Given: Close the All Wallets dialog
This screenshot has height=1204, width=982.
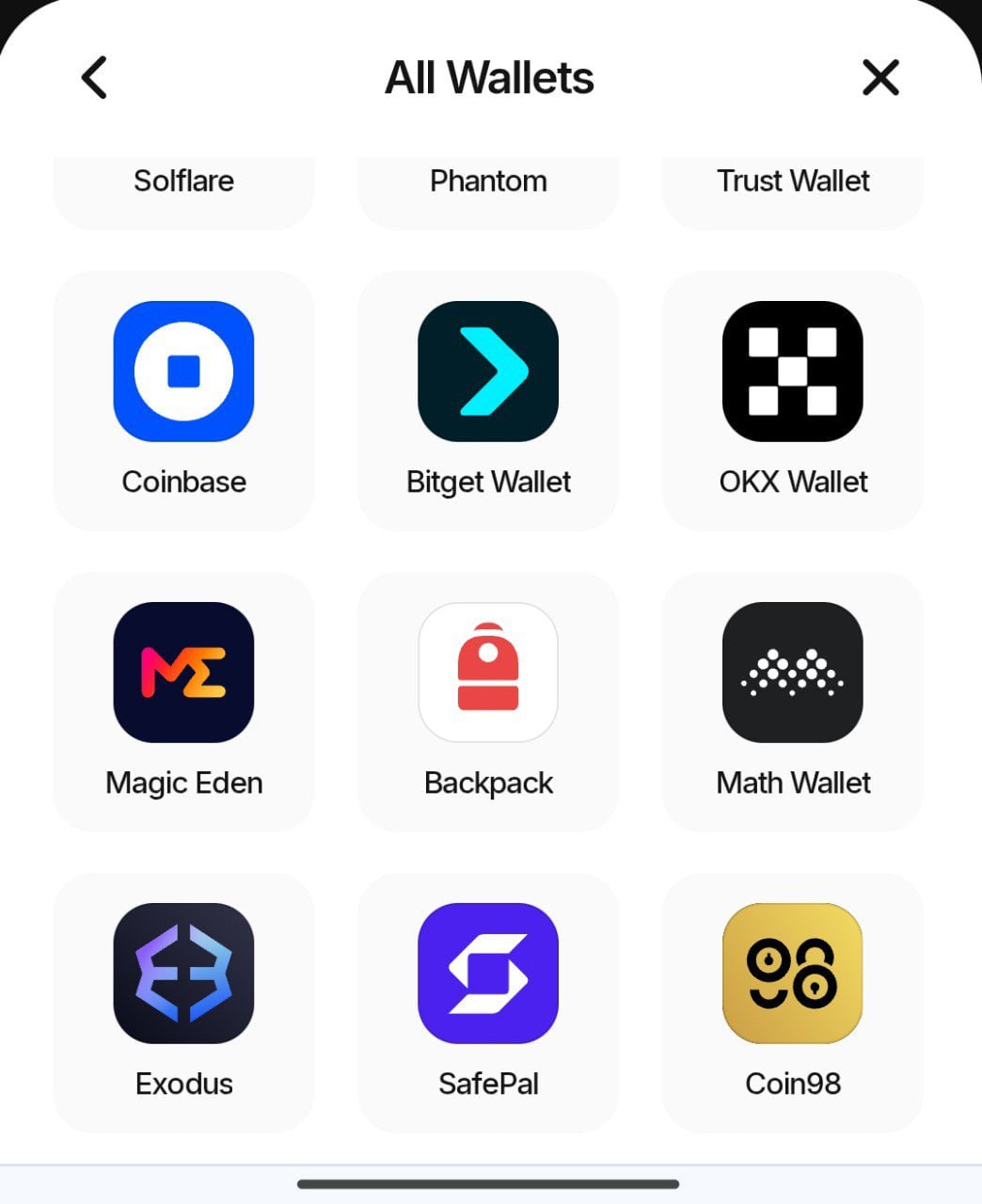Looking at the screenshot, I should point(880,77).
